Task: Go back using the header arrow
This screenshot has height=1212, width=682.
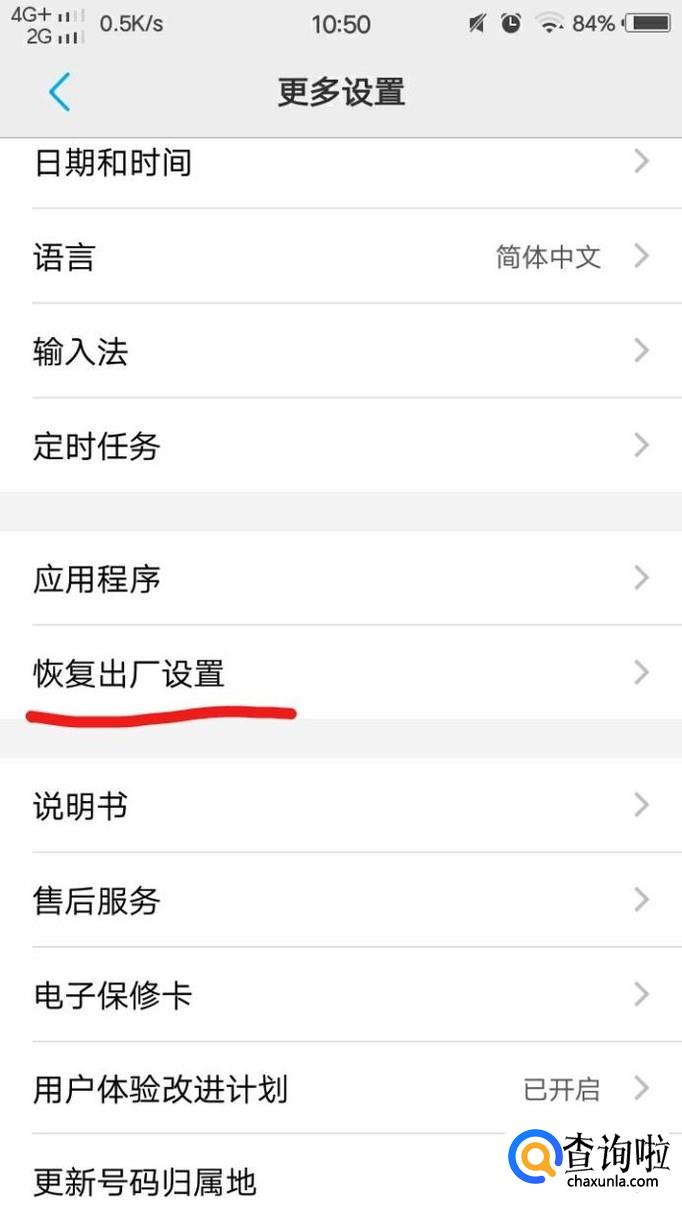Action: [x=59, y=92]
